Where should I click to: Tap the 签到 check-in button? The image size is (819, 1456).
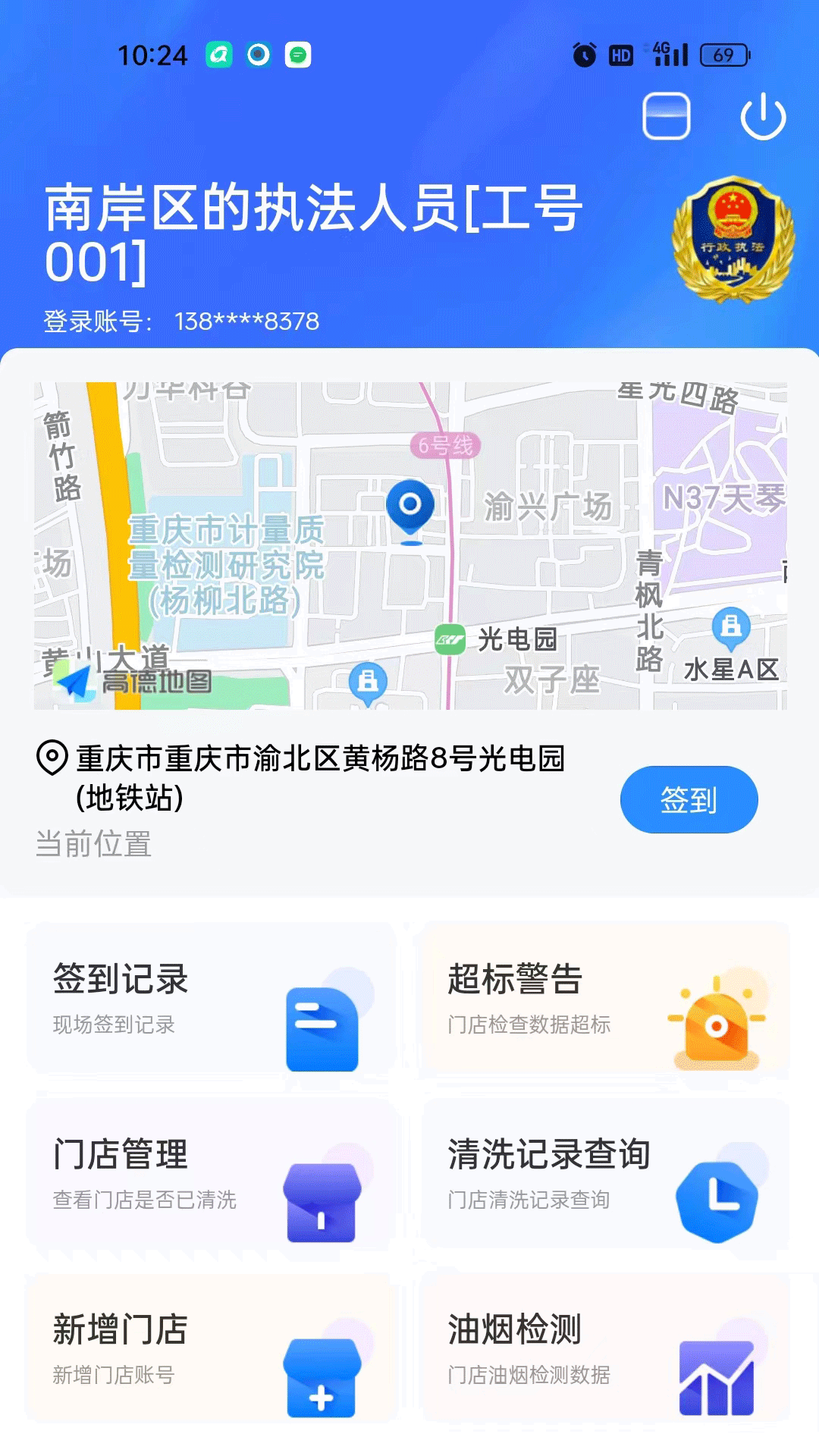(689, 799)
